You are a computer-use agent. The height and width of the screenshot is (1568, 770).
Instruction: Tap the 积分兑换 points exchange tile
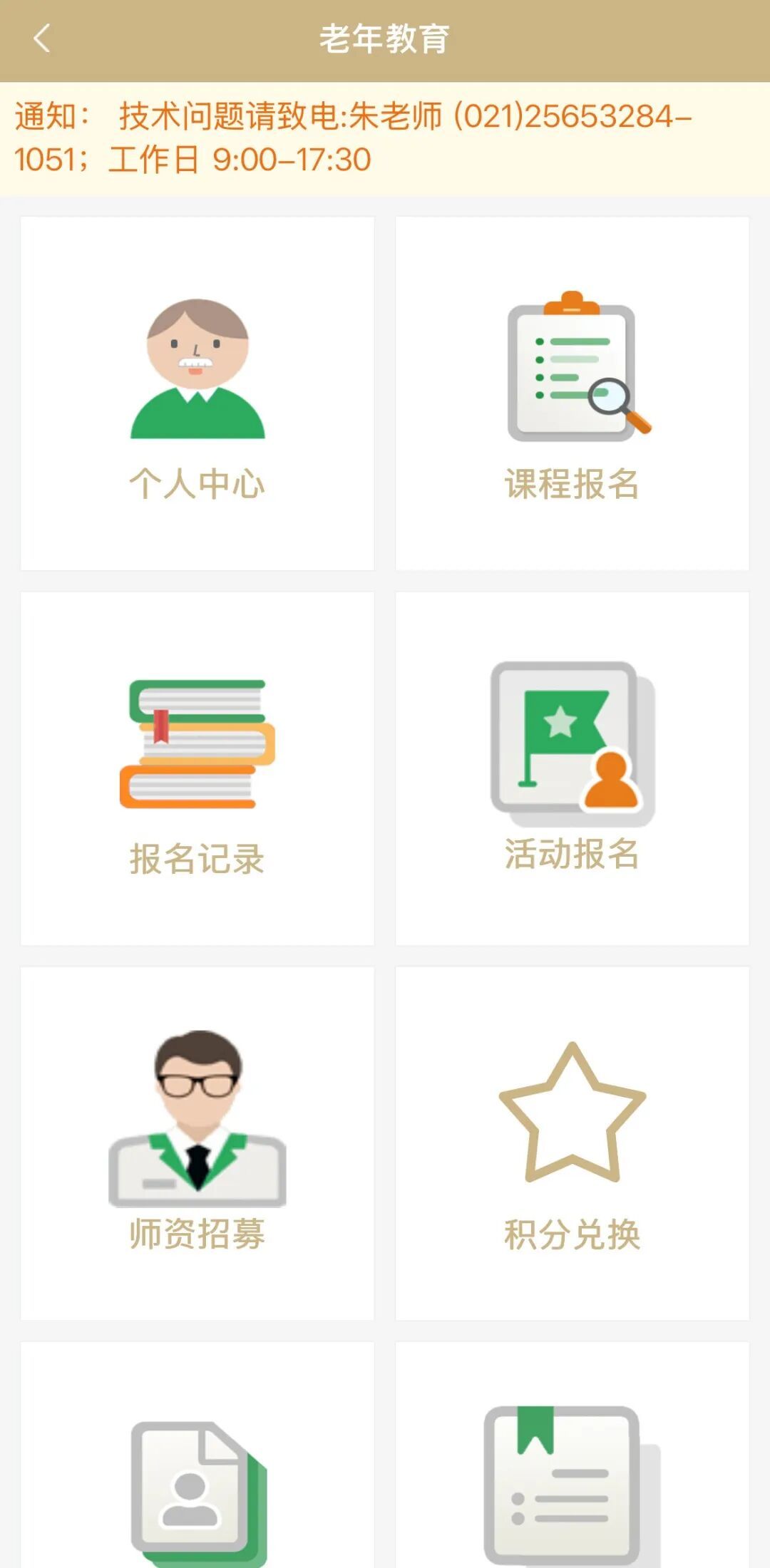pos(572,1143)
